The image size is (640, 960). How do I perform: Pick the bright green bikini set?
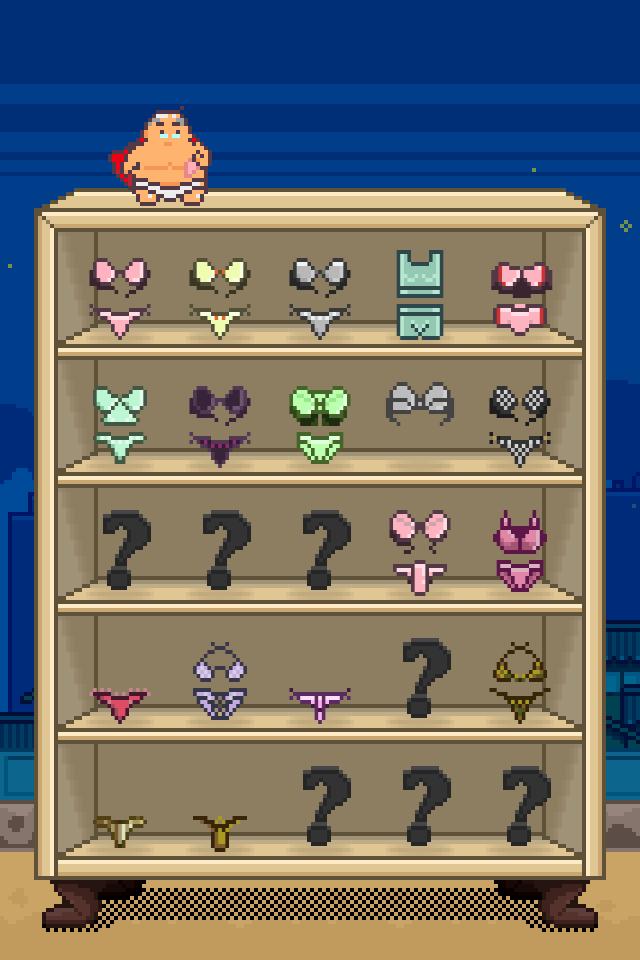[320, 424]
